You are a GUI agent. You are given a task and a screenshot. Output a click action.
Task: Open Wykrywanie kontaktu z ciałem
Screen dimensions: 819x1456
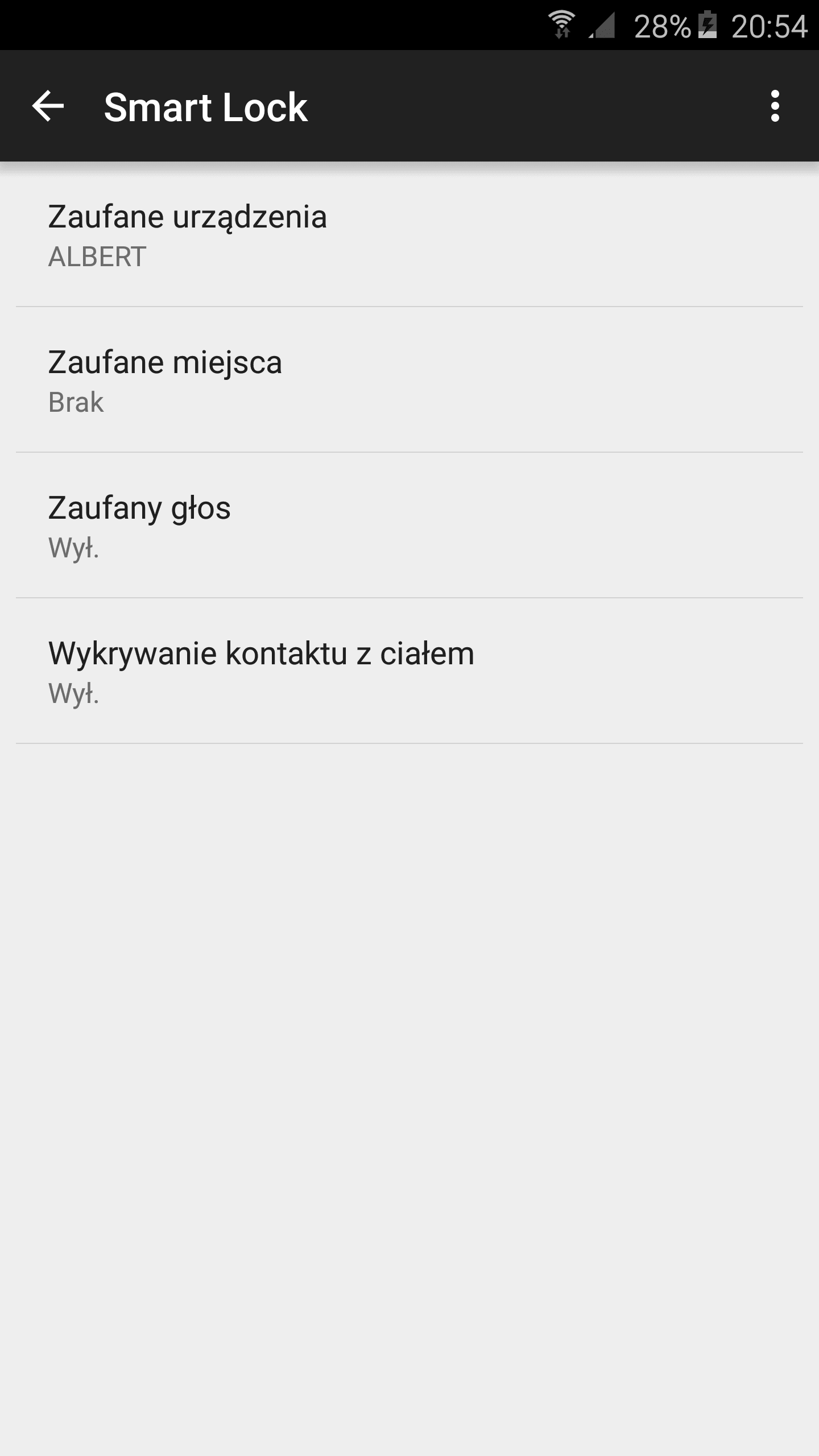pyautogui.click(x=409, y=671)
